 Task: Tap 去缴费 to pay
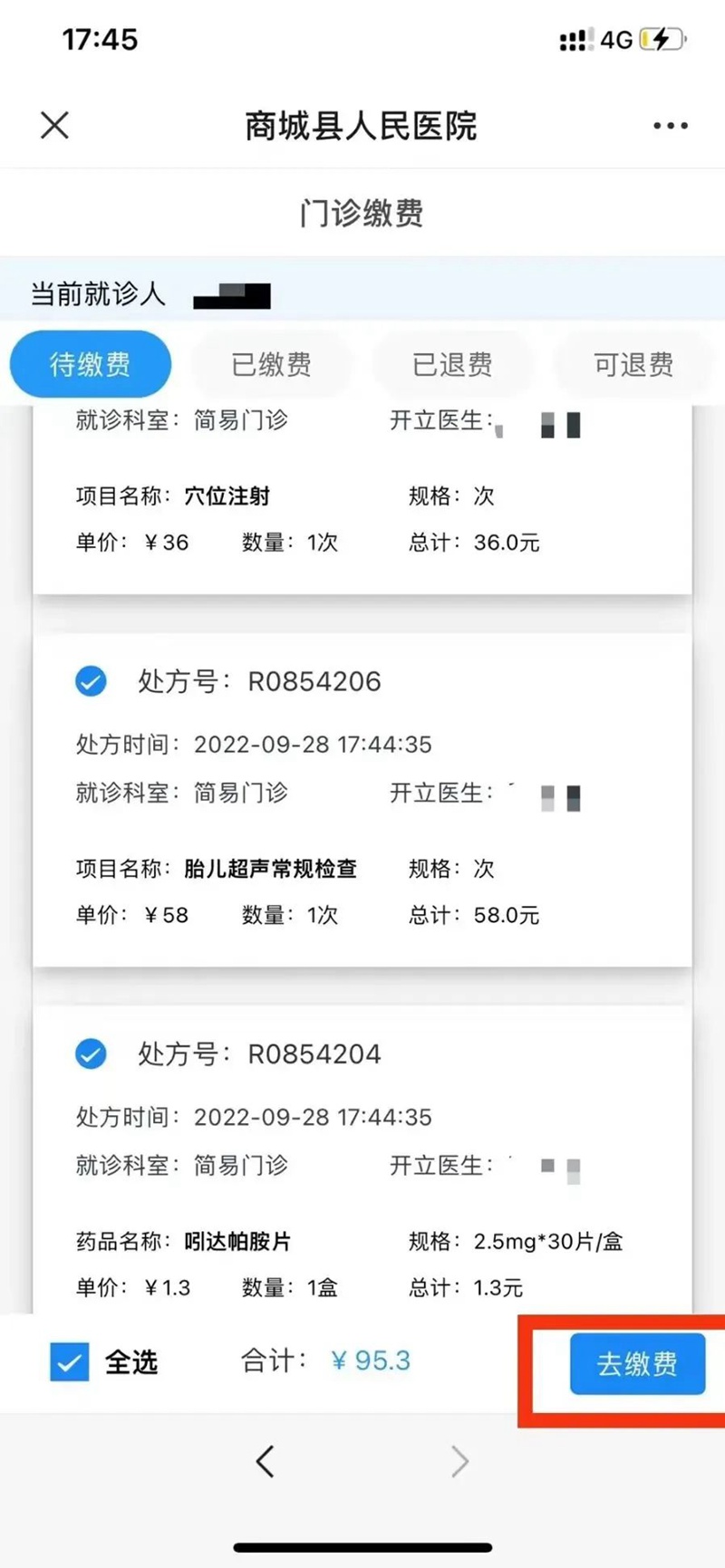pyautogui.click(x=637, y=1363)
